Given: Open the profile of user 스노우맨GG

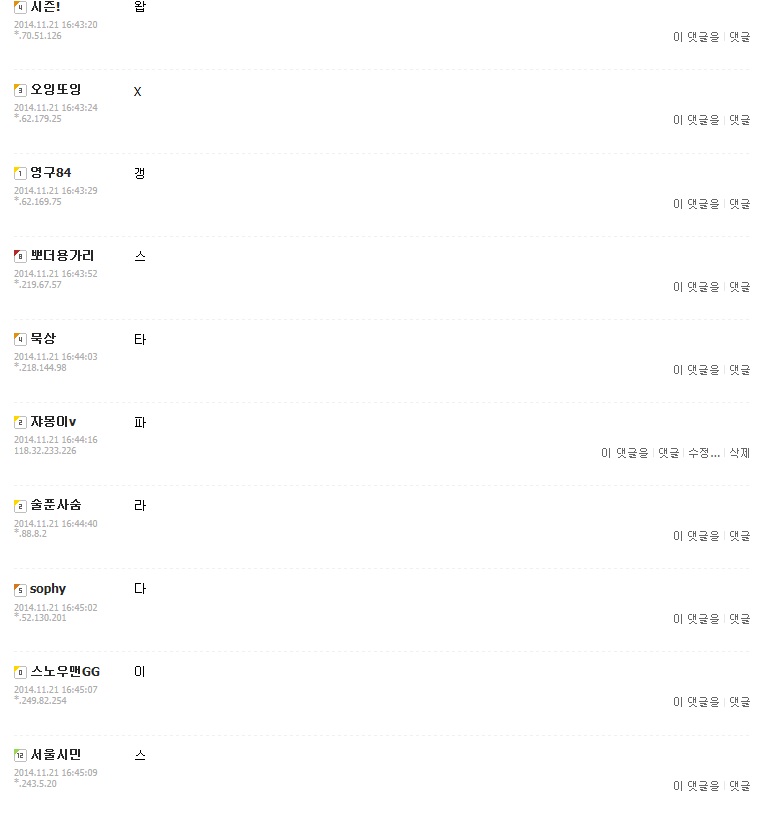Looking at the screenshot, I should [x=65, y=672].
